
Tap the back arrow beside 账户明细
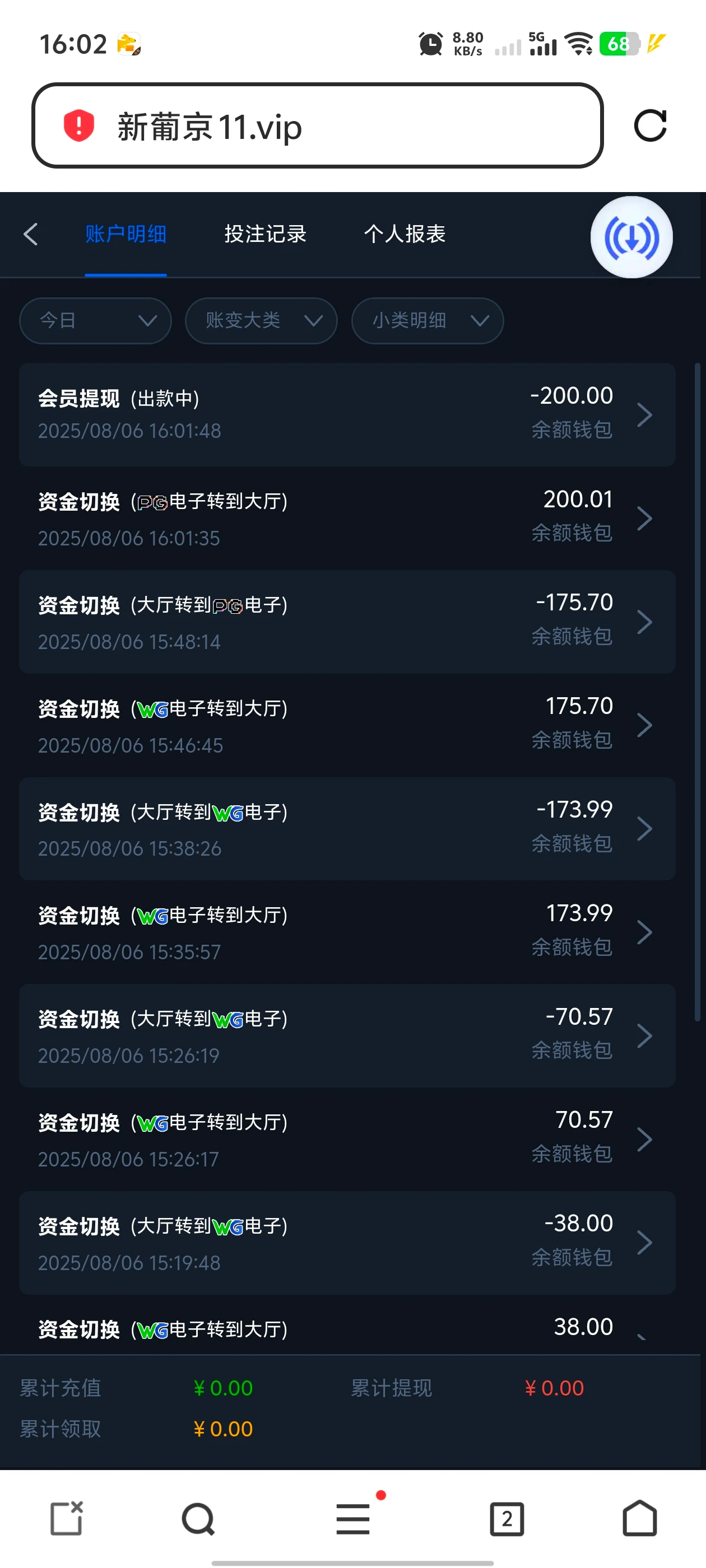click(30, 234)
